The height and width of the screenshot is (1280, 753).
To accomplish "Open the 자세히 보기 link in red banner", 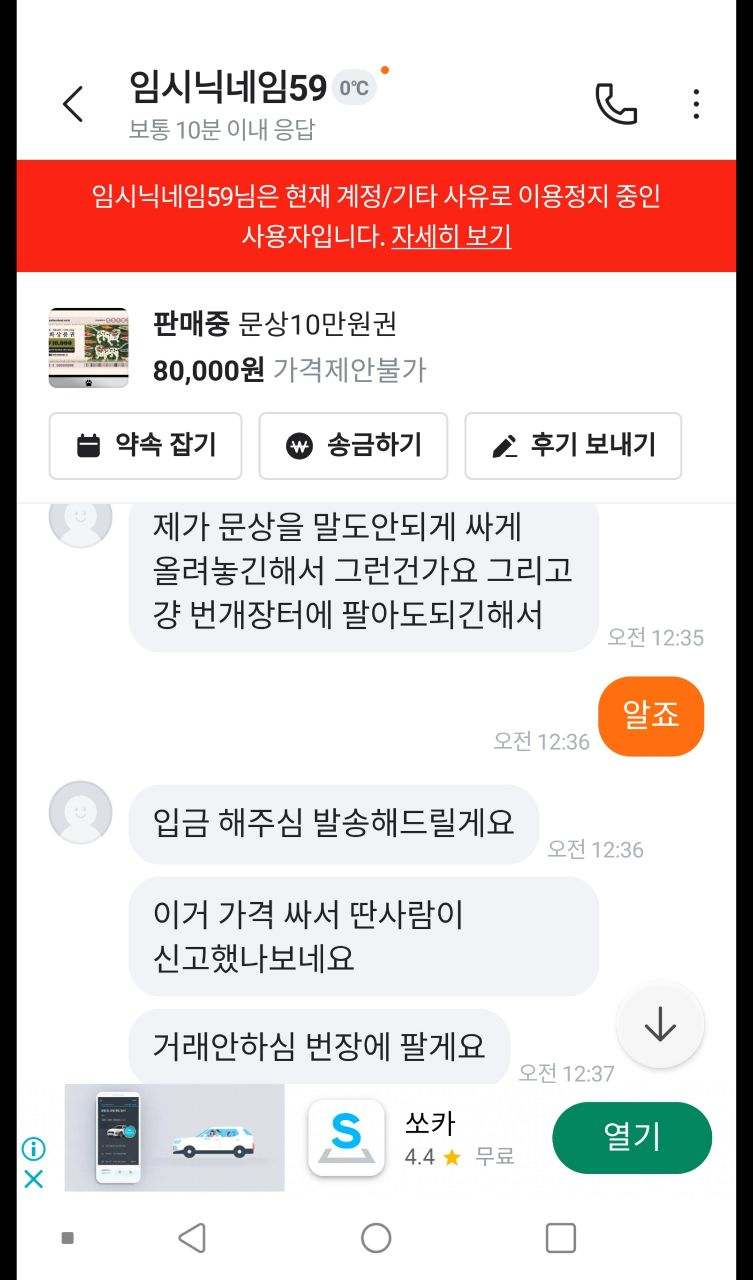I will pos(451,237).
